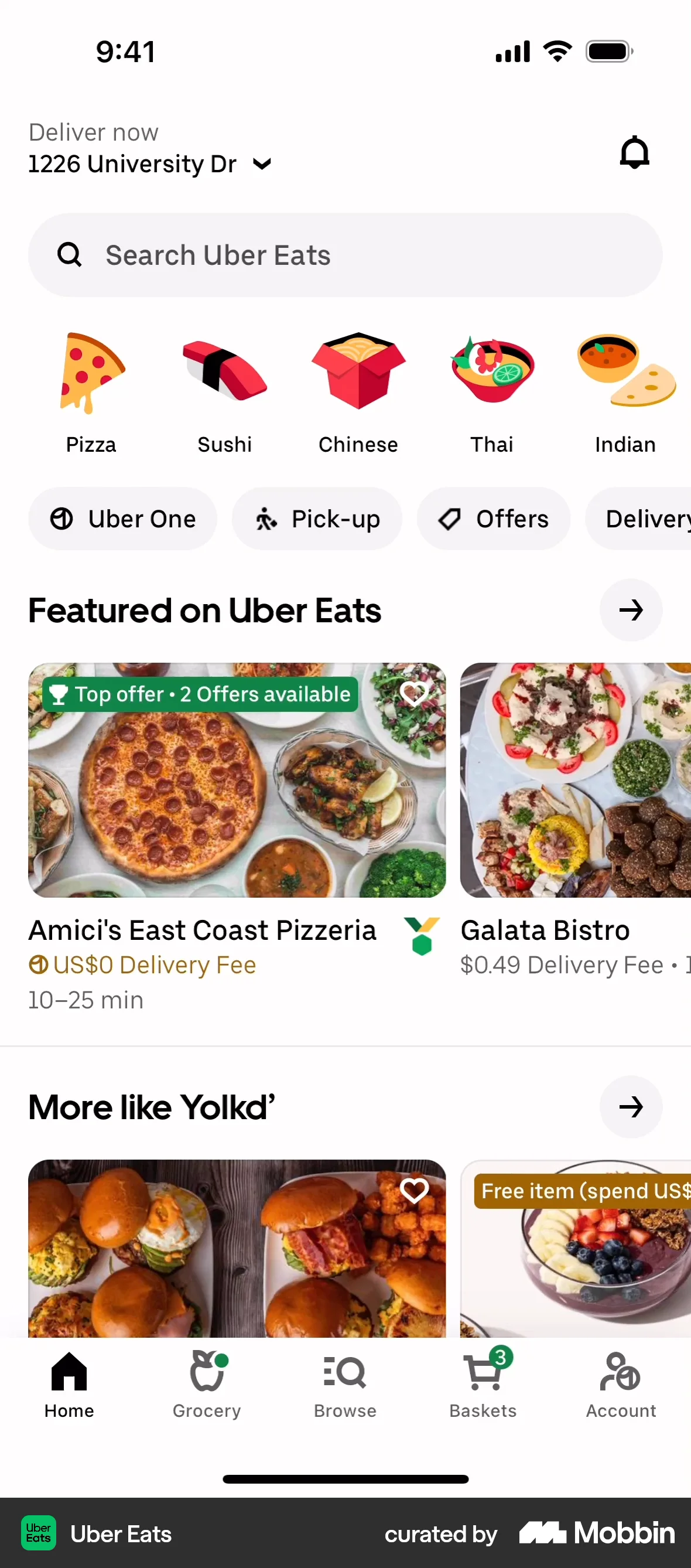The image size is (691, 1568).
Task: Expand the delivery address dropdown
Action: click(262, 163)
